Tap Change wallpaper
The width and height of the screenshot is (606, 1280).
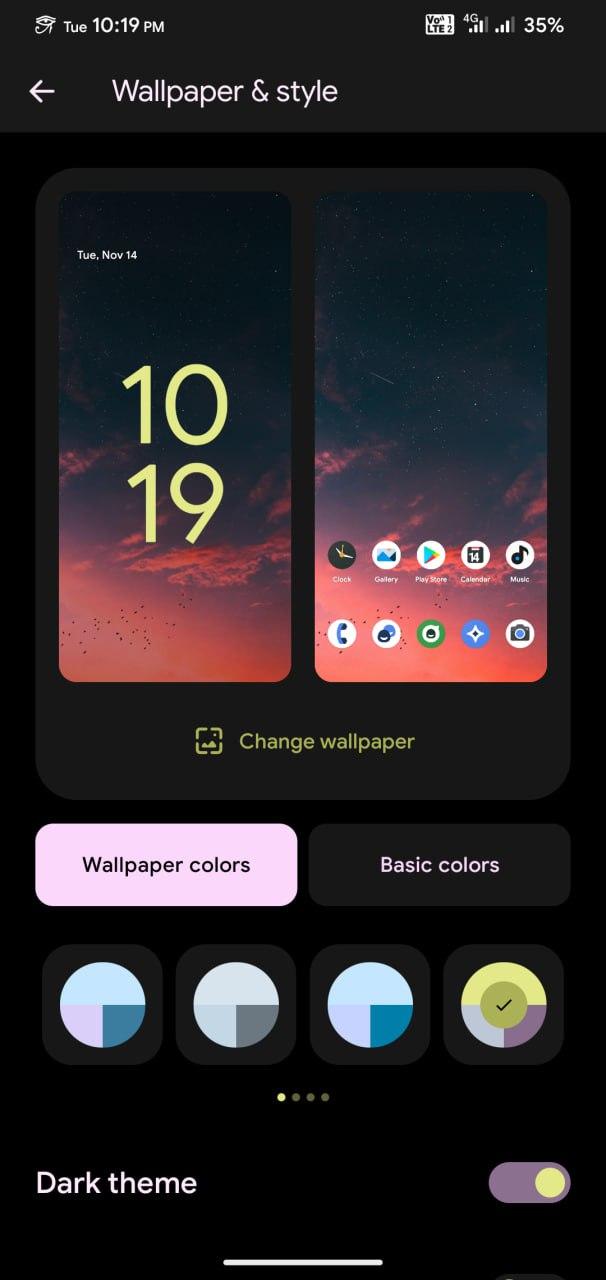pos(304,741)
